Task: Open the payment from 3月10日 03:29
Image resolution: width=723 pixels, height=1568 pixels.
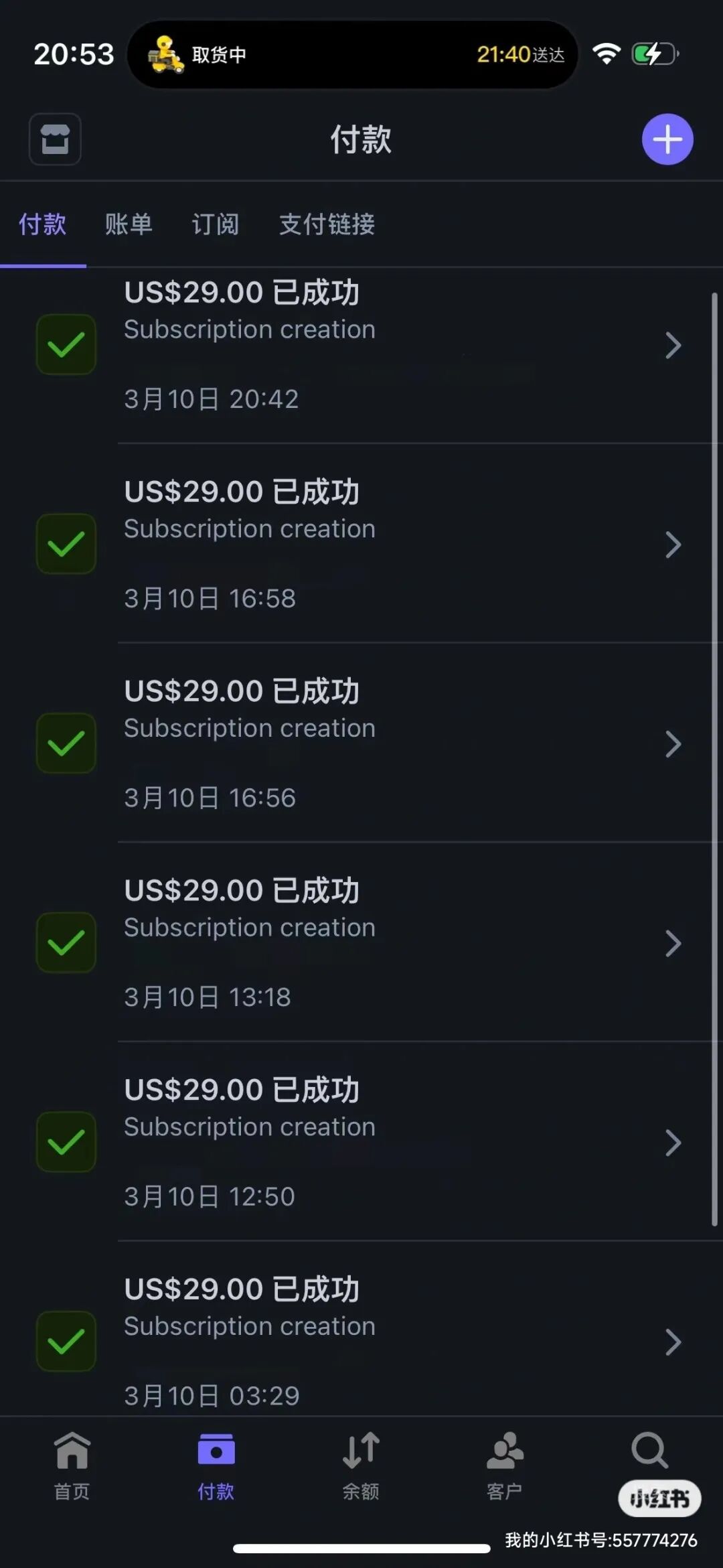Action: [361, 1328]
